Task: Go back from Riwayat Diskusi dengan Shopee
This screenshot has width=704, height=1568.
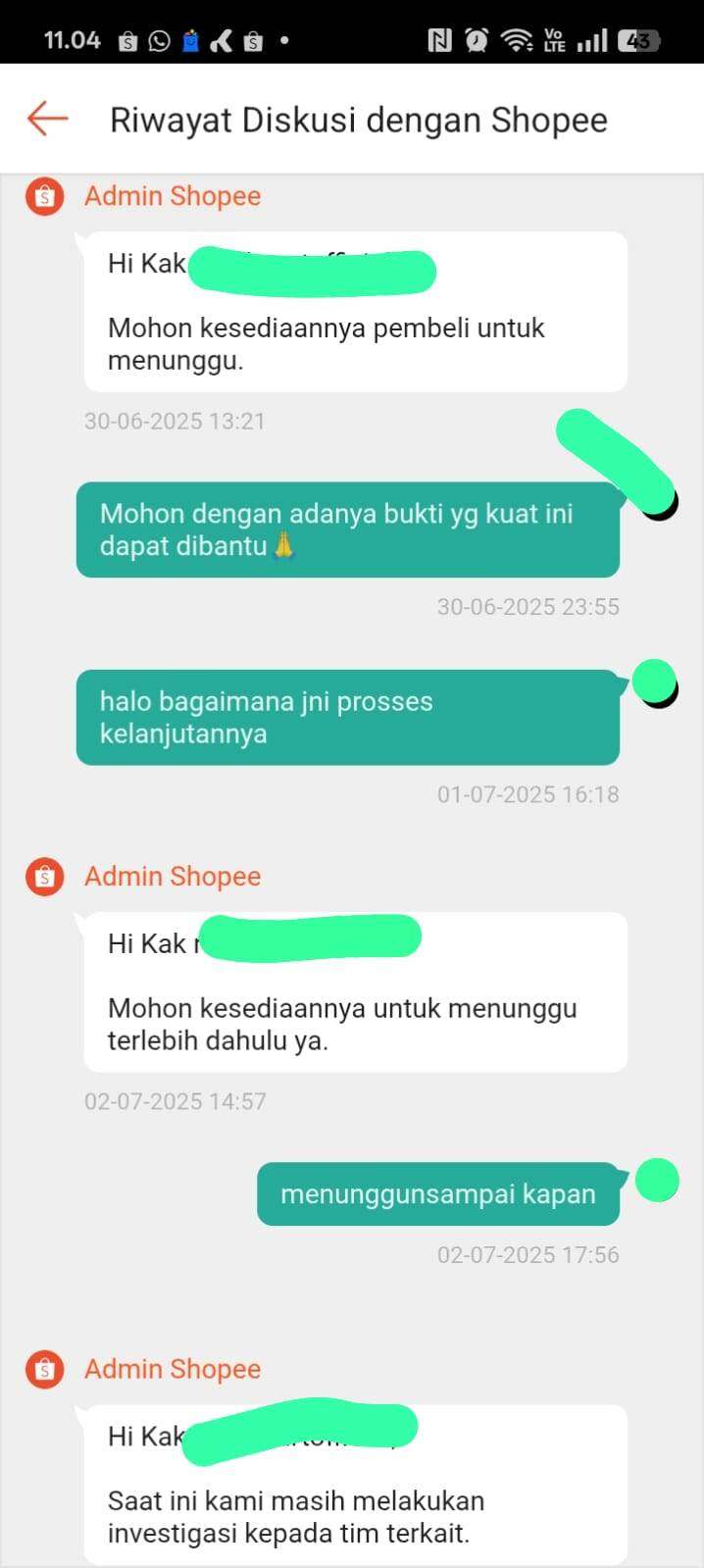Action: [47, 119]
